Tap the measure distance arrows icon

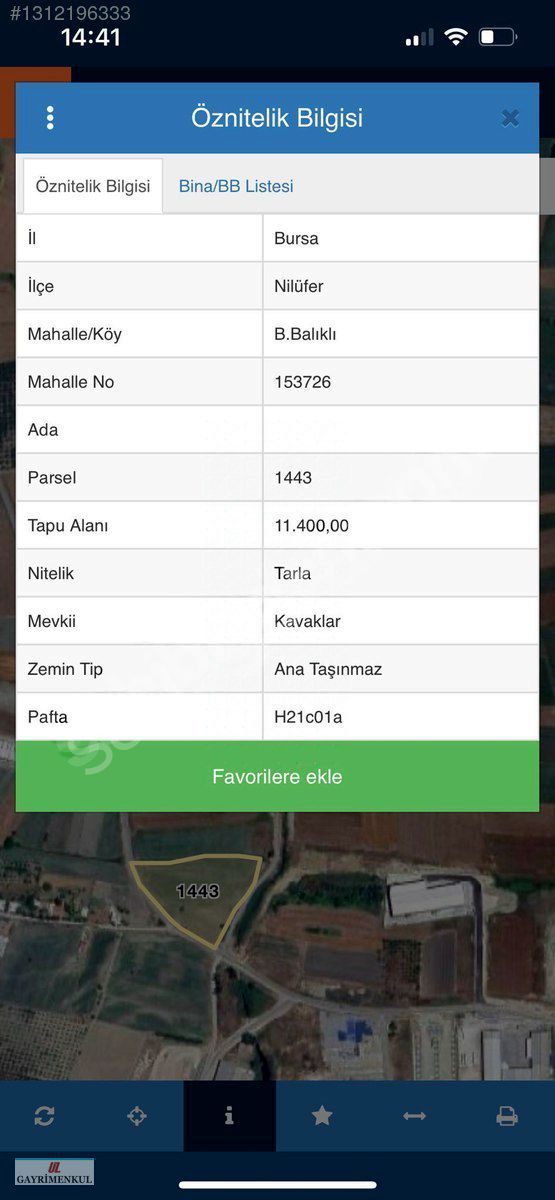[x=414, y=1116]
